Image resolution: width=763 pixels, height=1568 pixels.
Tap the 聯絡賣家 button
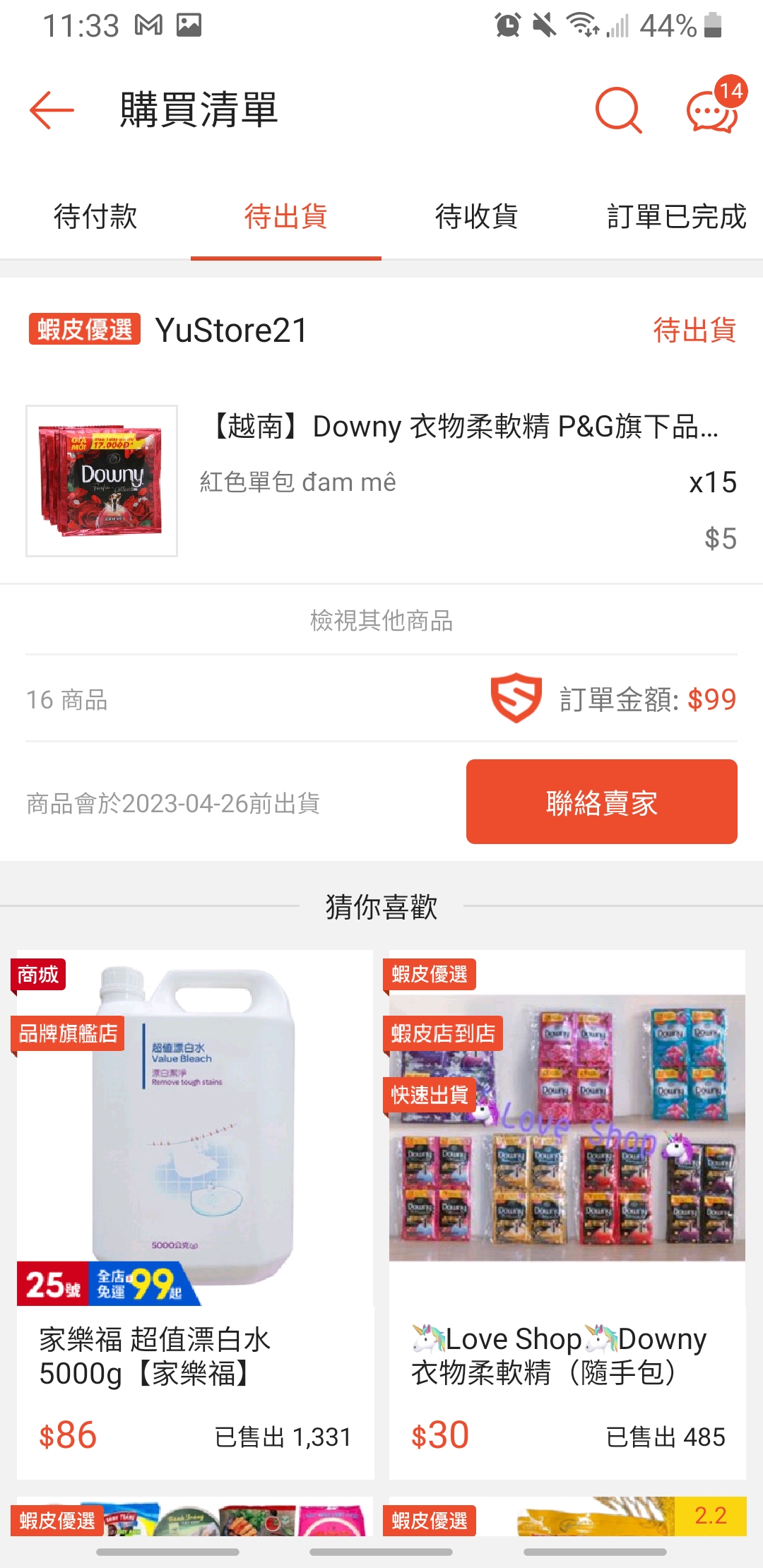pyautogui.click(x=601, y=802)
